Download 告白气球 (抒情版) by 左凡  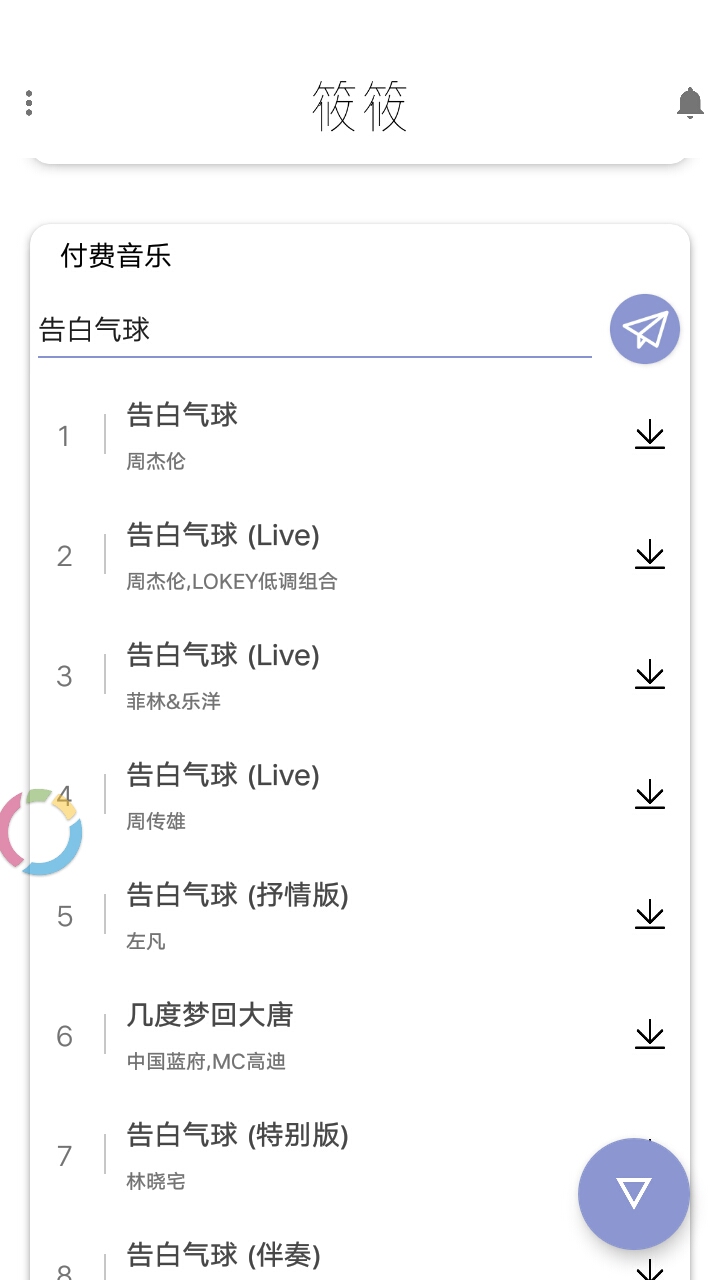pos(650,915)
